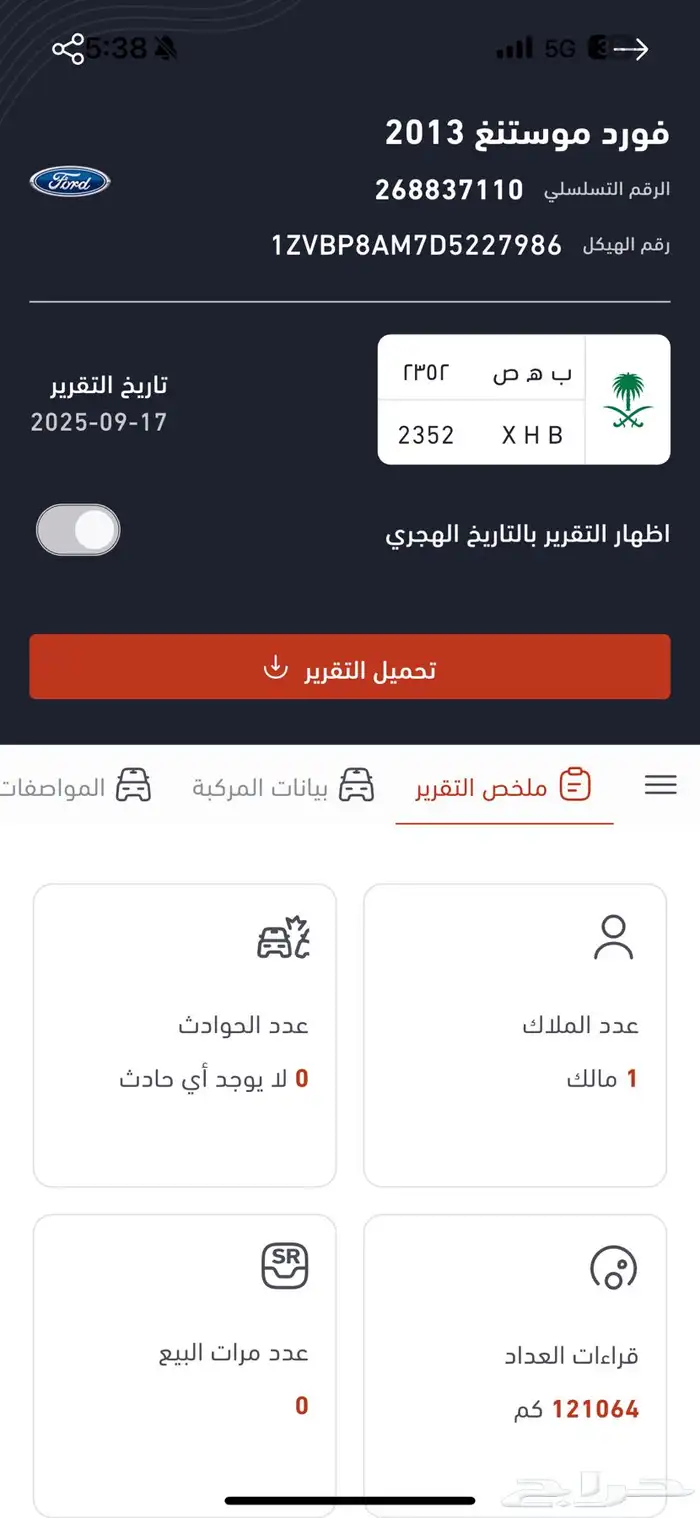
Task: Share this vehicle report
Action: tap(68, 49)
